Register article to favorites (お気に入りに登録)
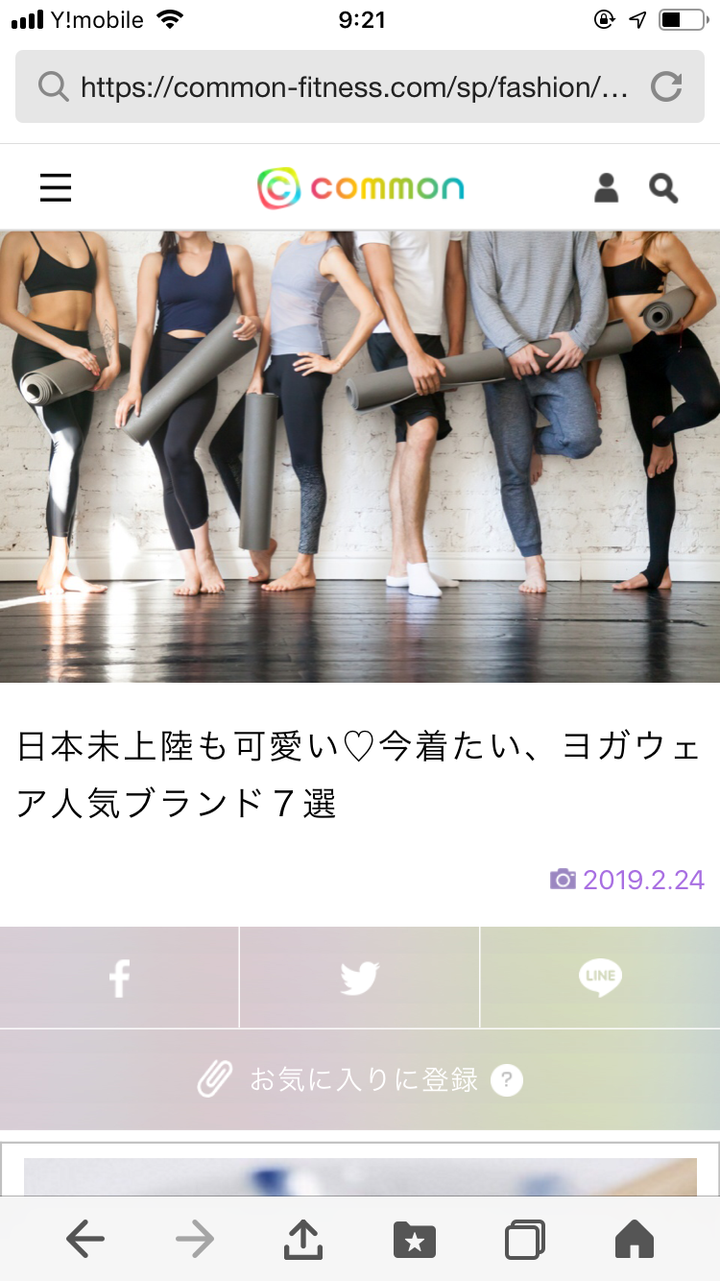The height and width of the screenshot is (1281, 720). point(340,1080)
